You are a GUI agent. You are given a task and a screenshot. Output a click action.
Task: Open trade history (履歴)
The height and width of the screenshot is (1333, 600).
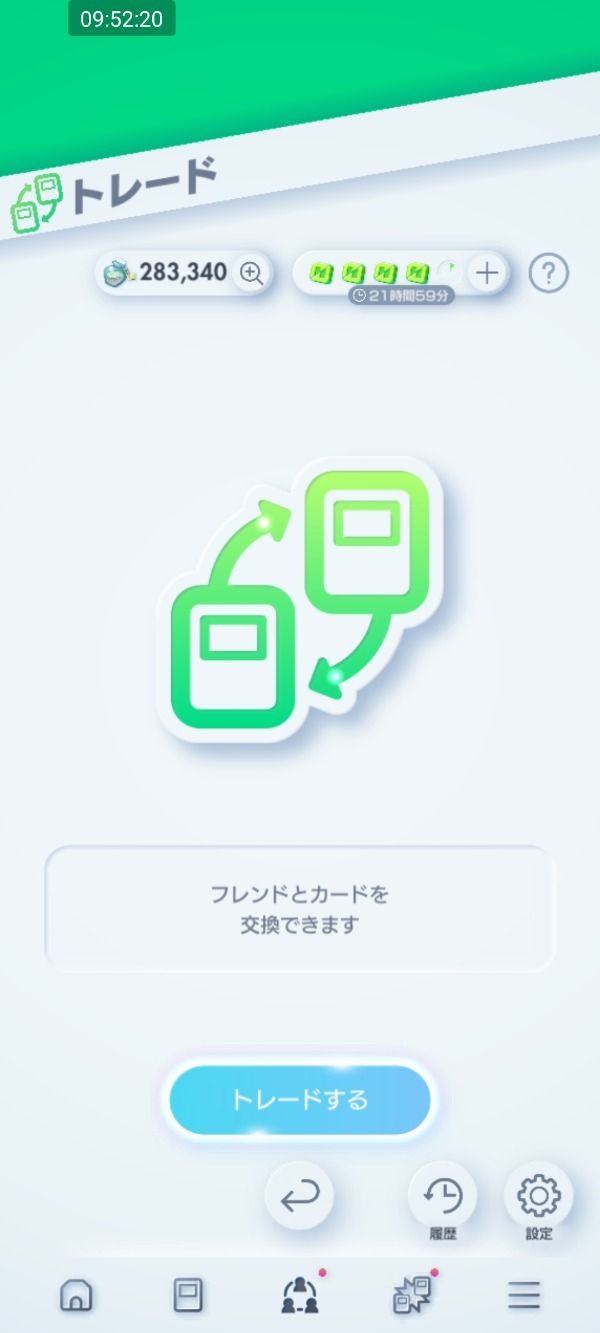pyautogui.click(x=442, y=1196)
